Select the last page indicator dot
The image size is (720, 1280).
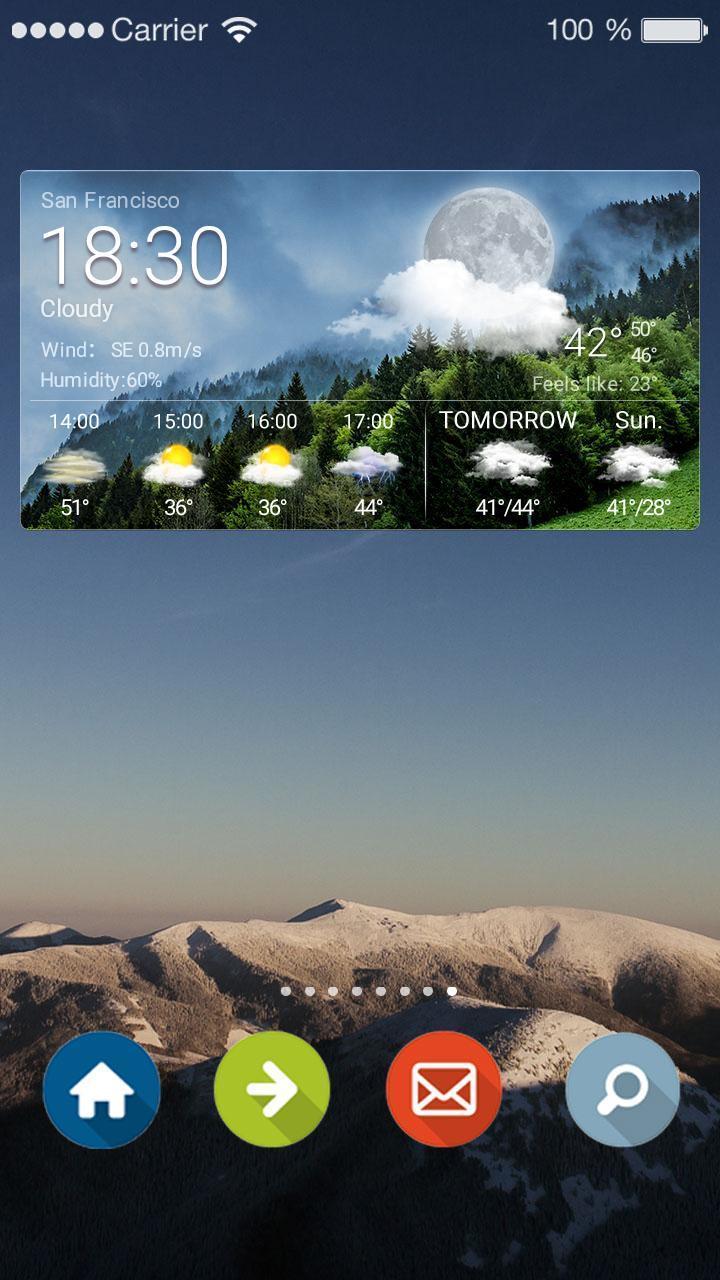coord(450,993)
